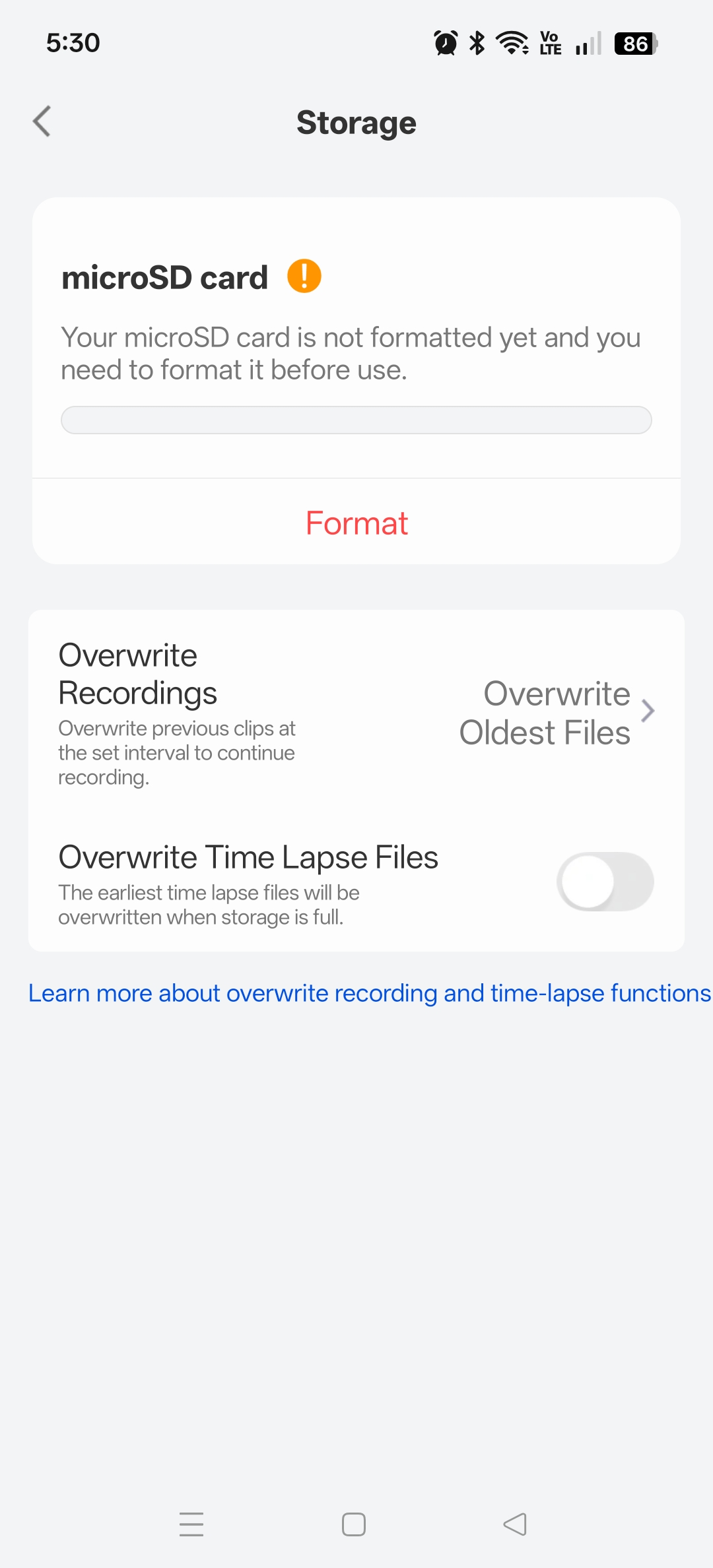Open recent apps from navigation bar

tap(191, 1524)
